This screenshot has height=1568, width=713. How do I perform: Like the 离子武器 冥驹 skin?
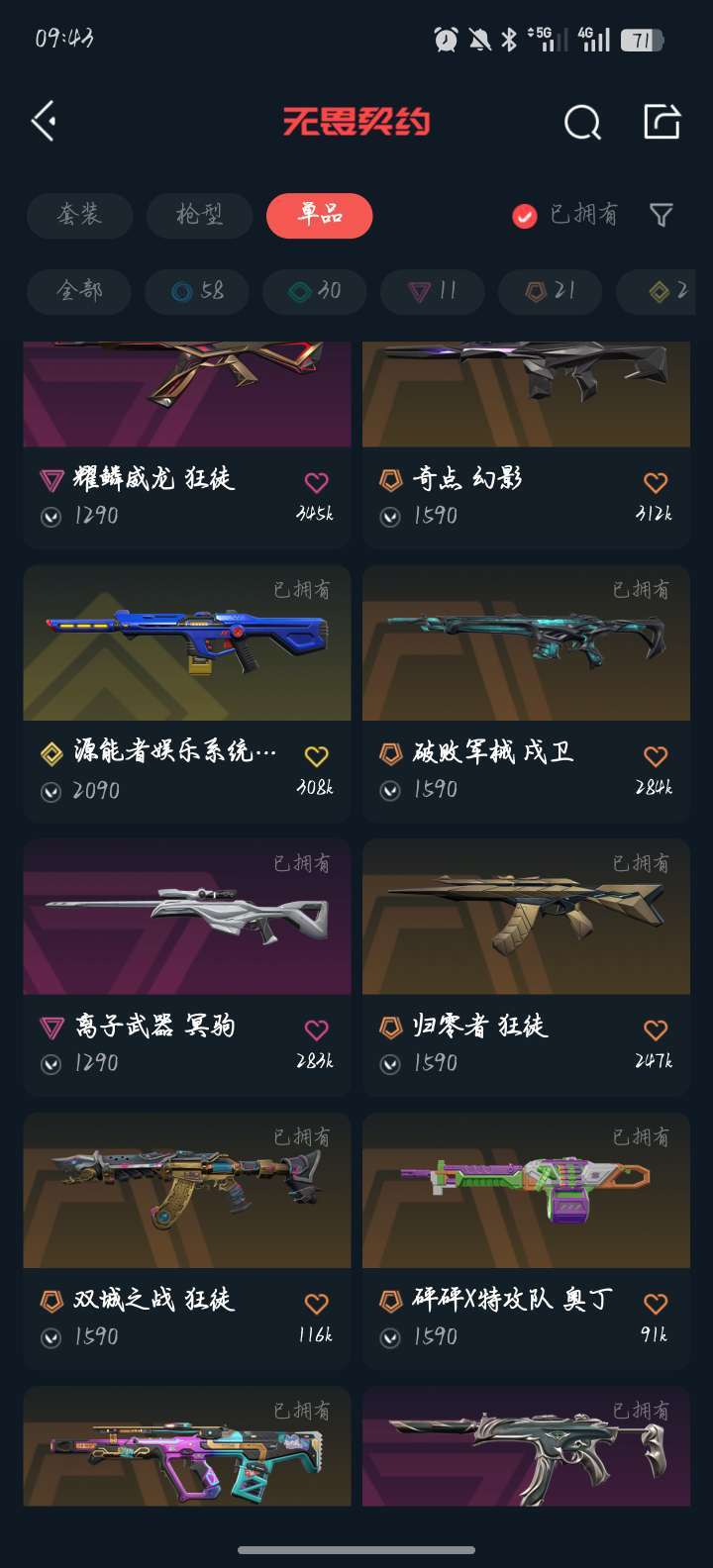click(316, 1030)
